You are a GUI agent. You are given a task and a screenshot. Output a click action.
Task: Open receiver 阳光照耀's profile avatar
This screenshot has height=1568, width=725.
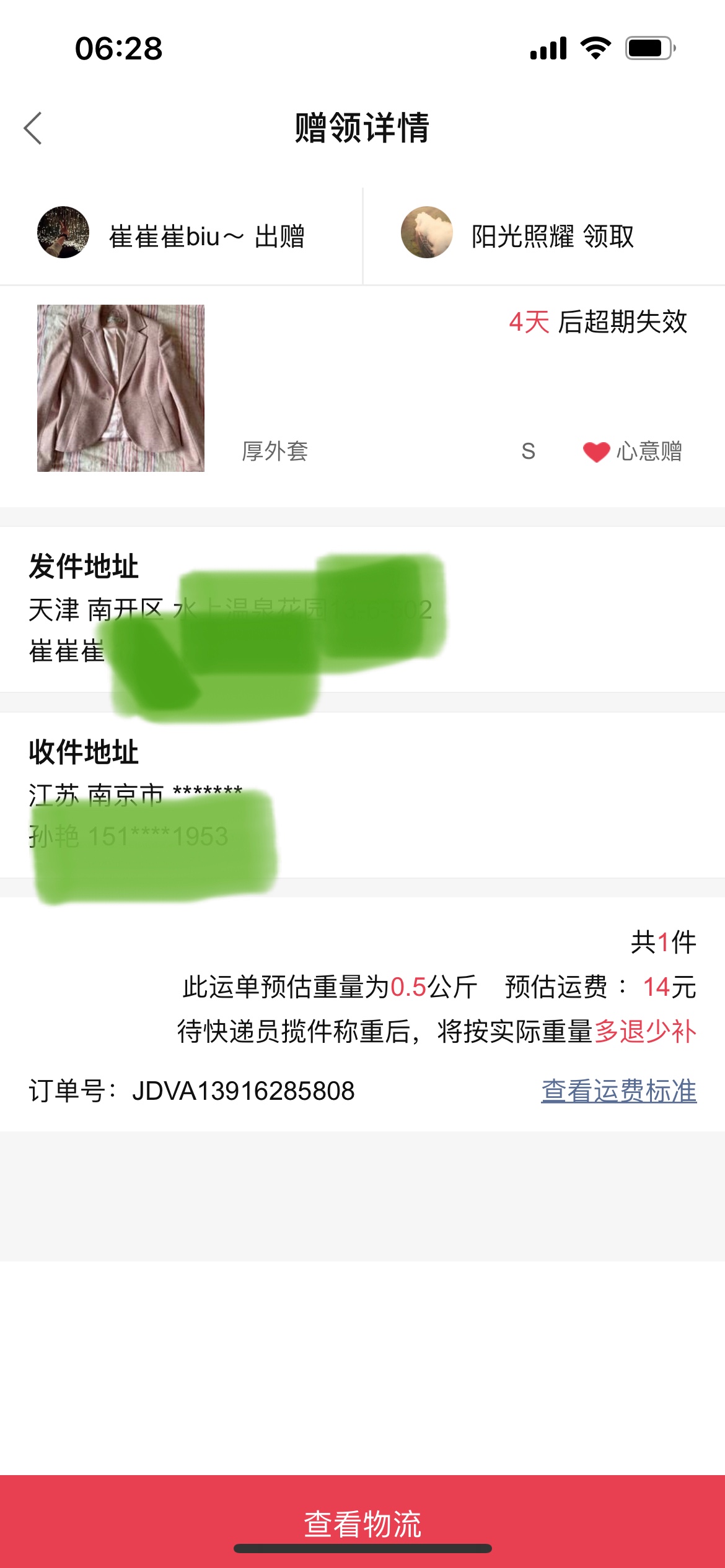pos(427,233)
